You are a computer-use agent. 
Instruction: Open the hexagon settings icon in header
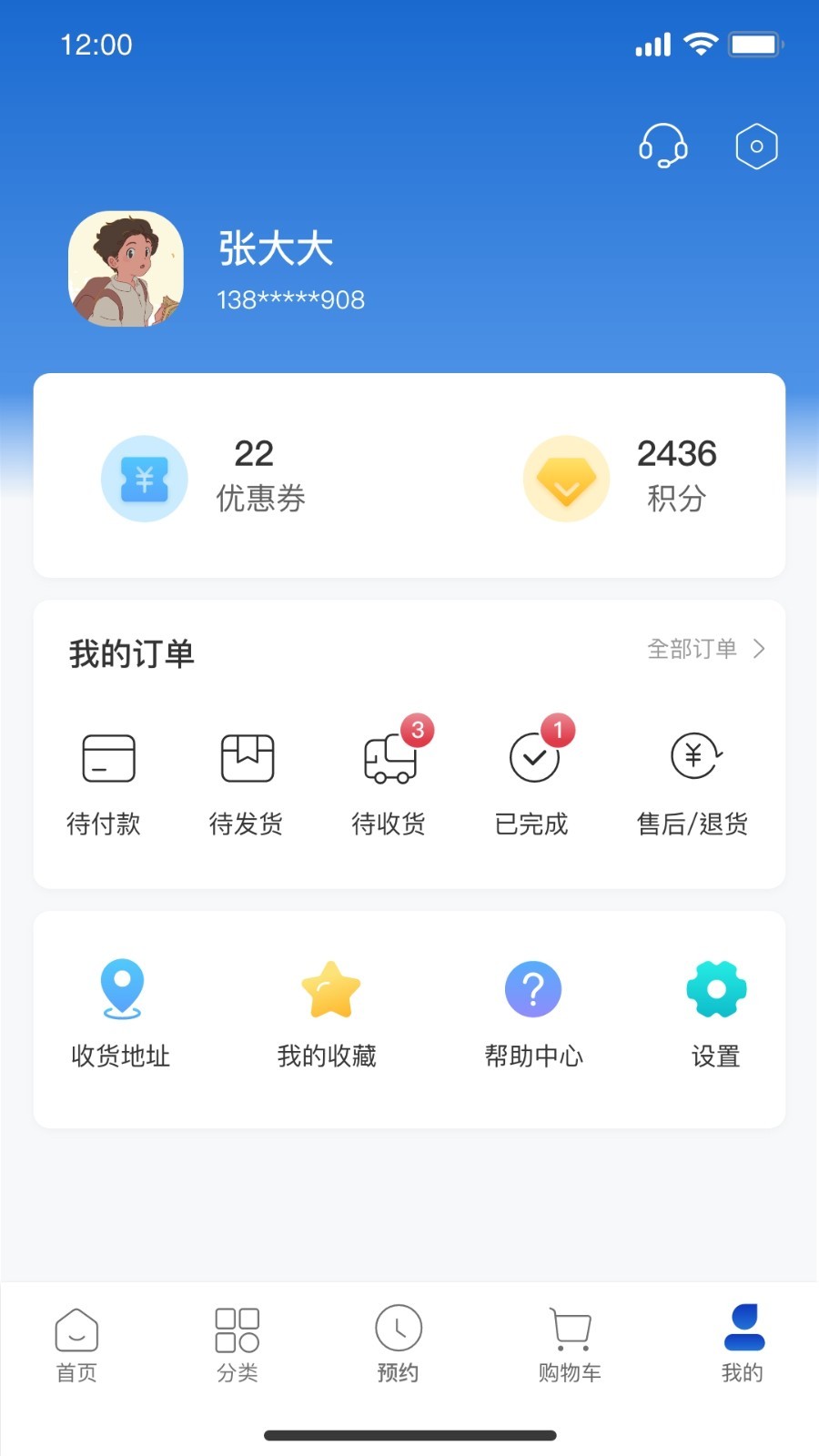click(756, 147)
